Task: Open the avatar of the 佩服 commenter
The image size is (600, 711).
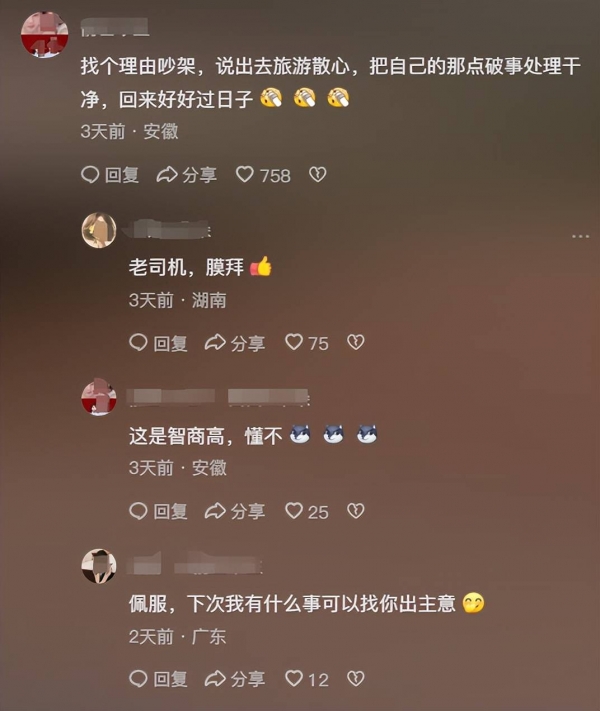Action: point(99,566)
